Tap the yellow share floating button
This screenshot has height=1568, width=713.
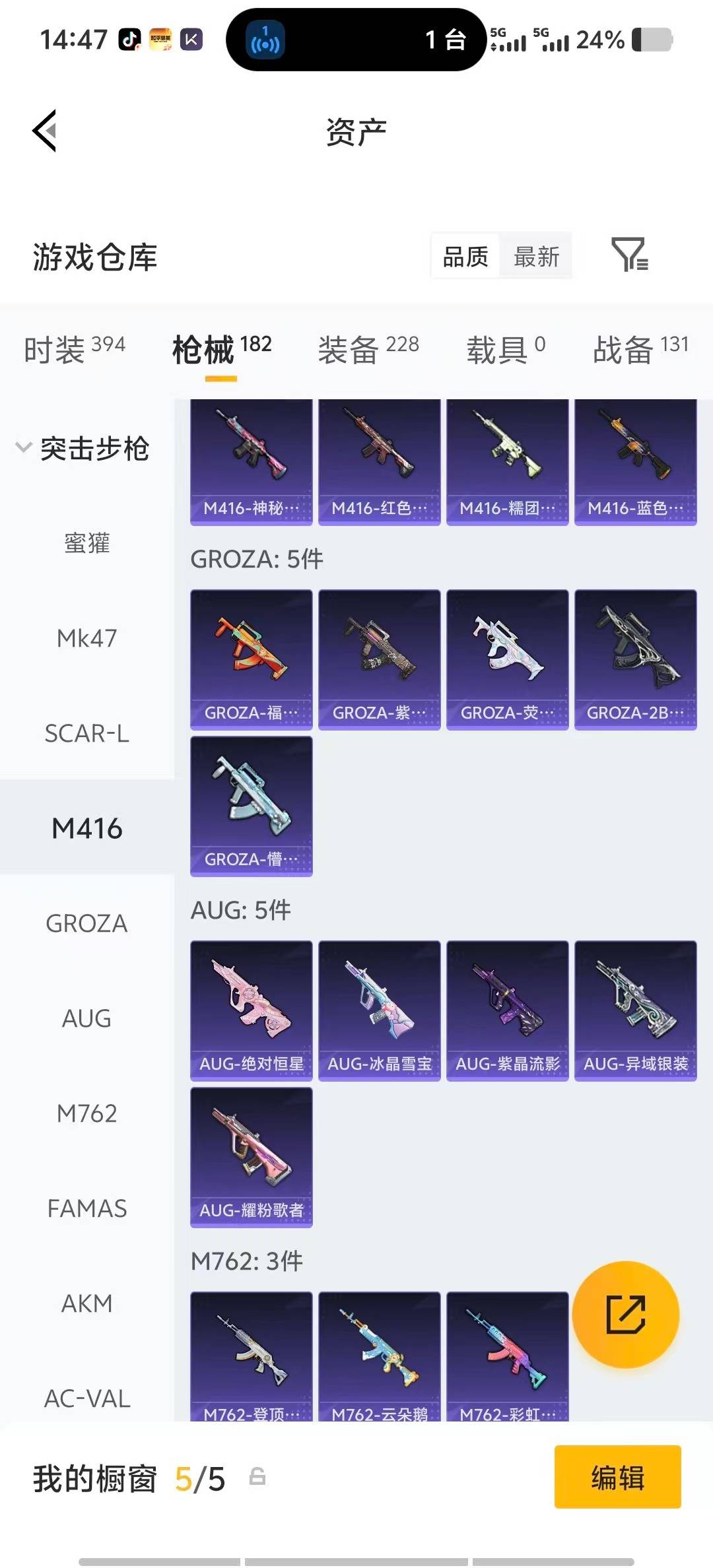coord(625,1315)
